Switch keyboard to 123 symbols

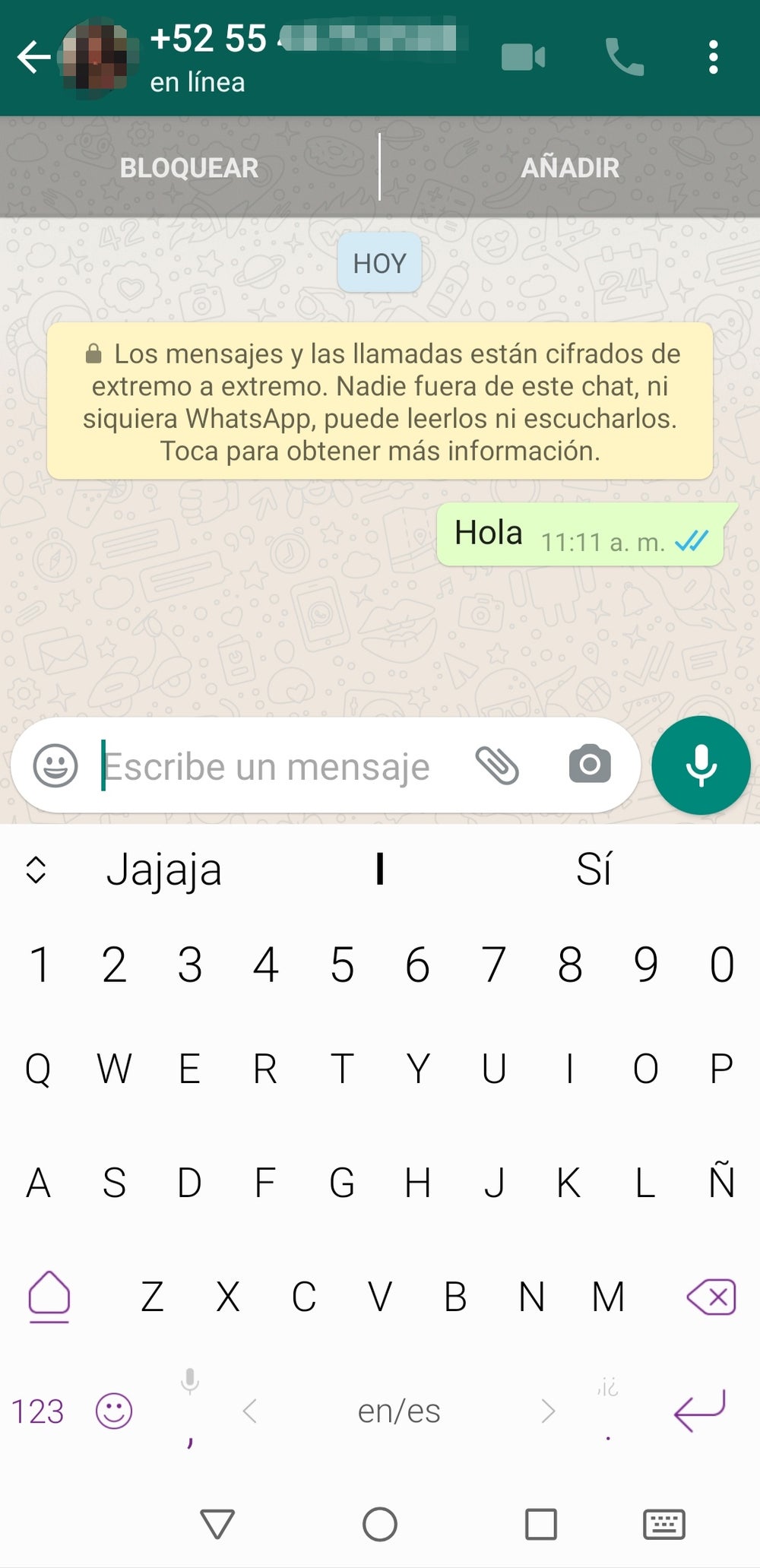[x=37, y=1411]
